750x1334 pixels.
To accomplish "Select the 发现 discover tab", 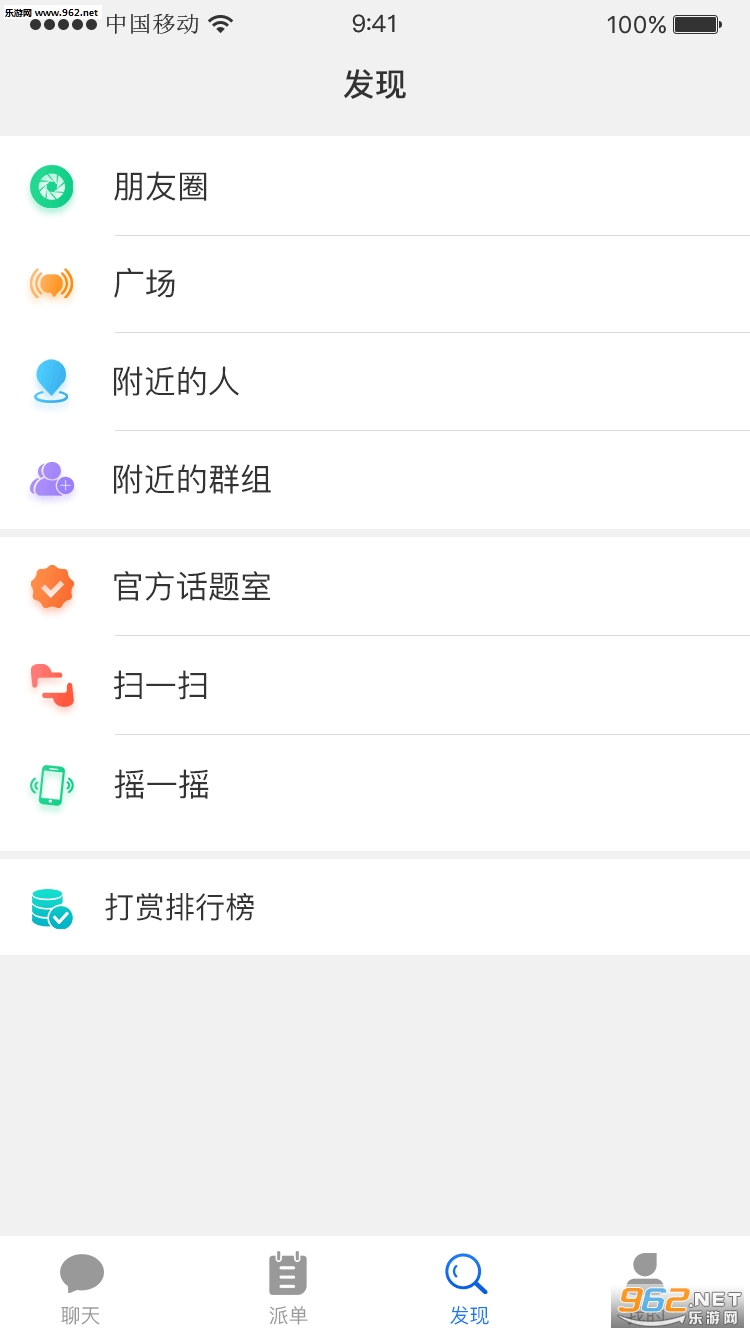I will [468, 1288].
